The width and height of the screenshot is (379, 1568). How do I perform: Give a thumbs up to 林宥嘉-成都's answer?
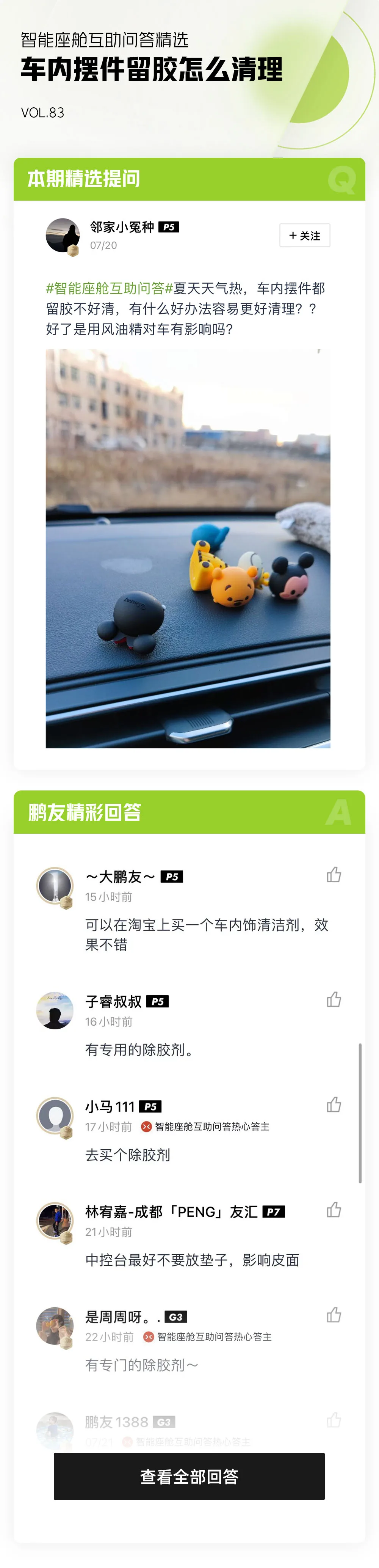[334, 1210]
